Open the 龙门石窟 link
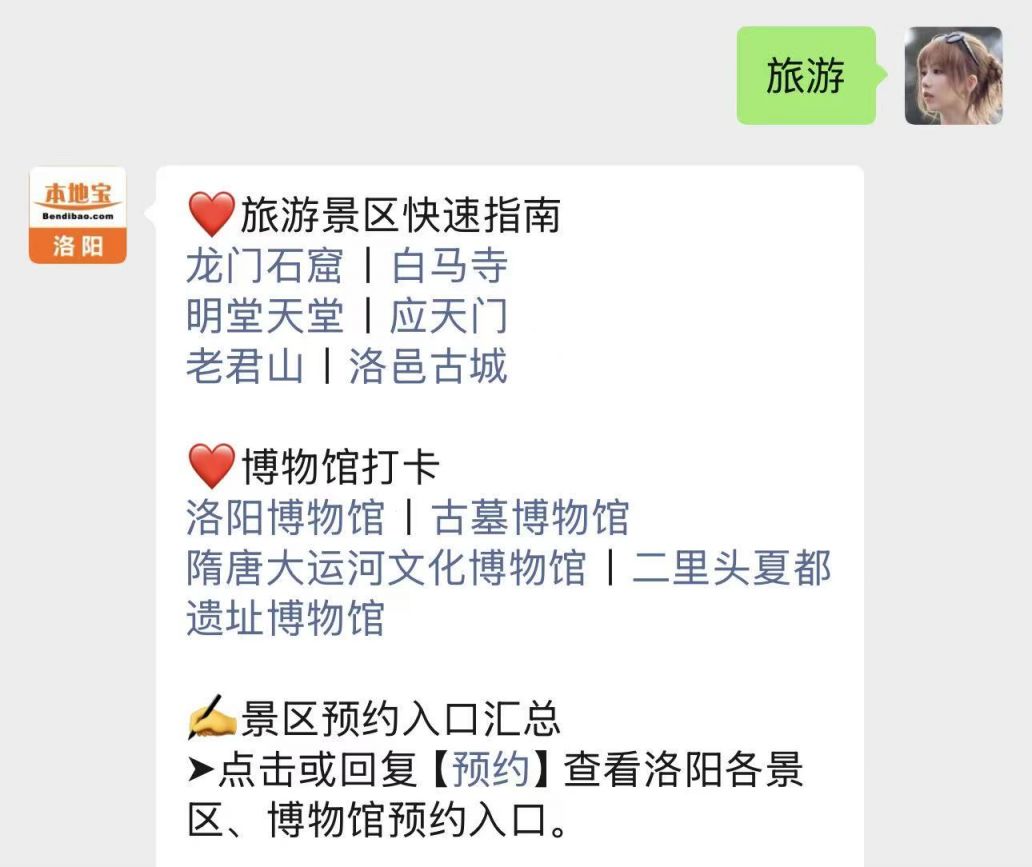The width and height of the screenshot is (1032, 867). pyautogui.click(x=264, y=266)
